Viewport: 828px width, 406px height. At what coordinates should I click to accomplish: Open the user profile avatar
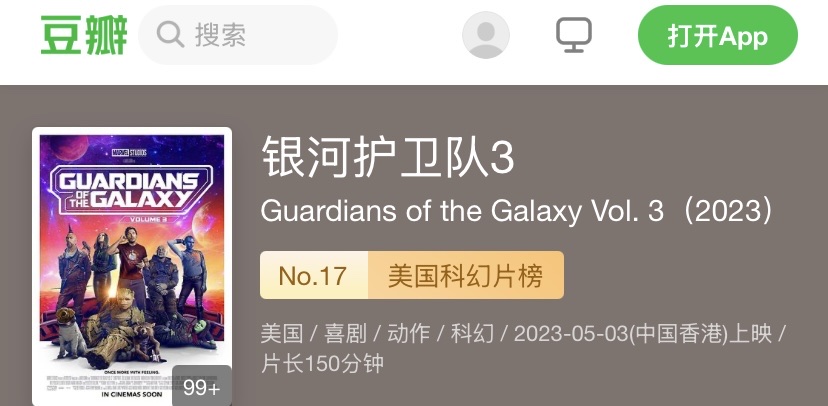(485, 36)
